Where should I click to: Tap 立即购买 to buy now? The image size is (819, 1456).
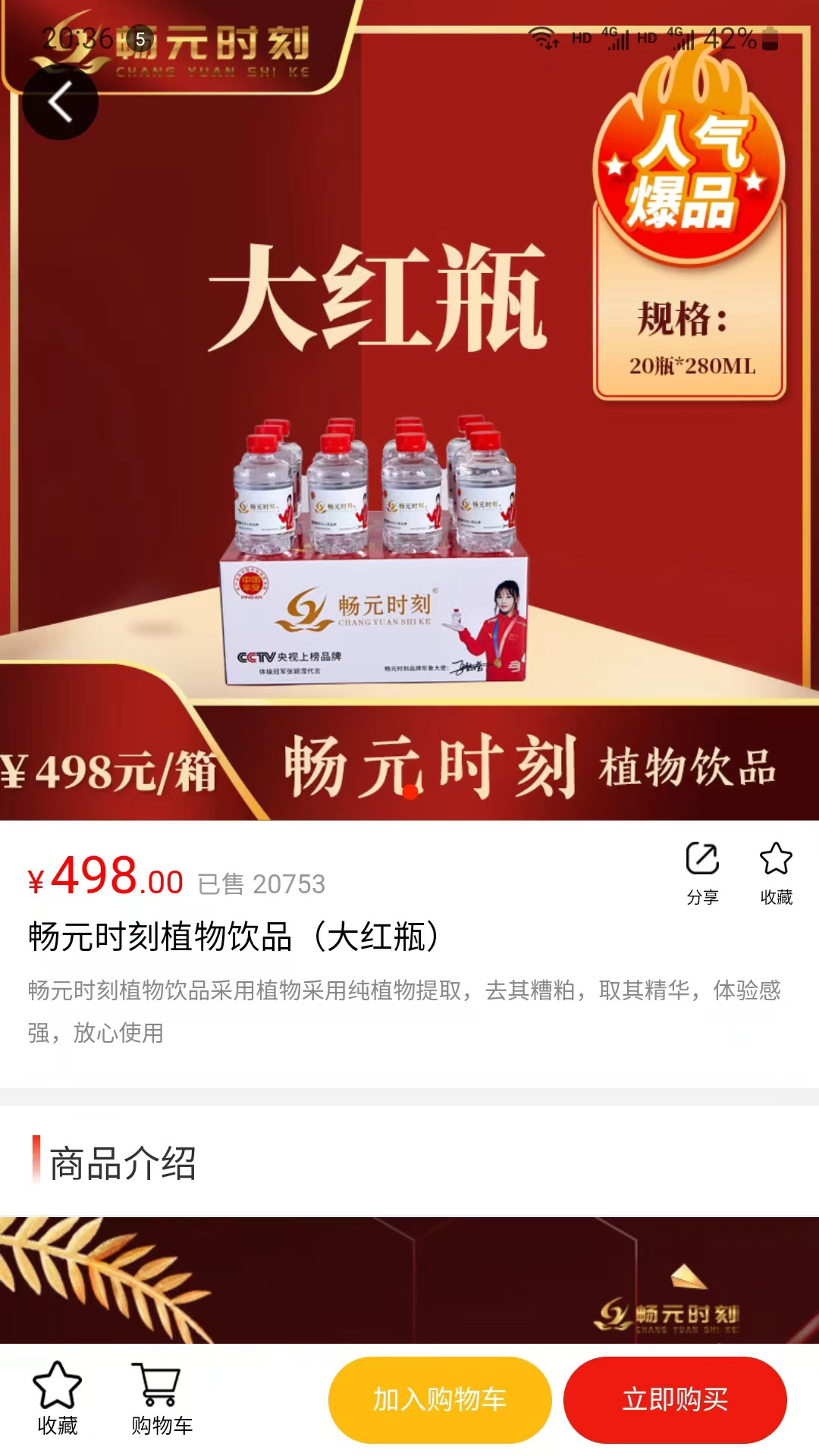(x=675, y=1400)
